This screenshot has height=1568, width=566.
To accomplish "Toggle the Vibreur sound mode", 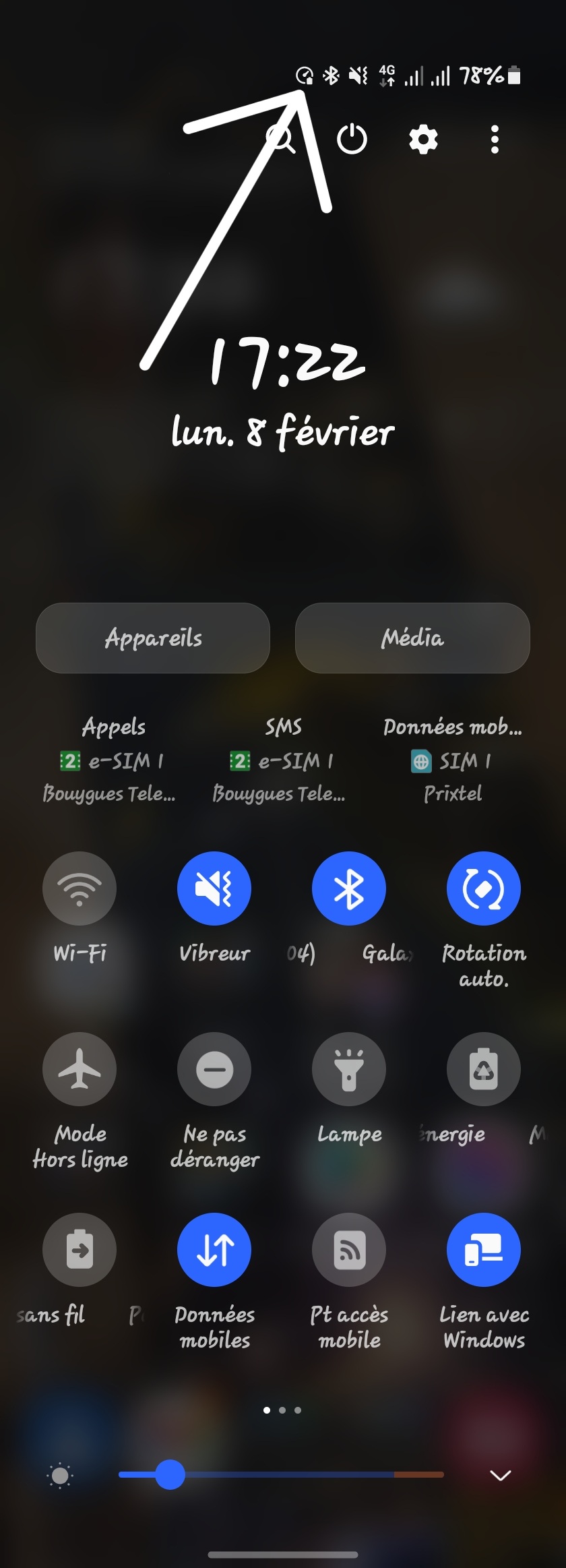I will pyautogui.click(x=214, y=888).
